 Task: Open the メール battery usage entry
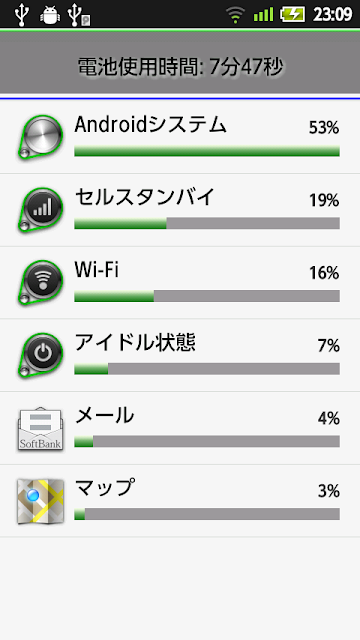point(180,428)
